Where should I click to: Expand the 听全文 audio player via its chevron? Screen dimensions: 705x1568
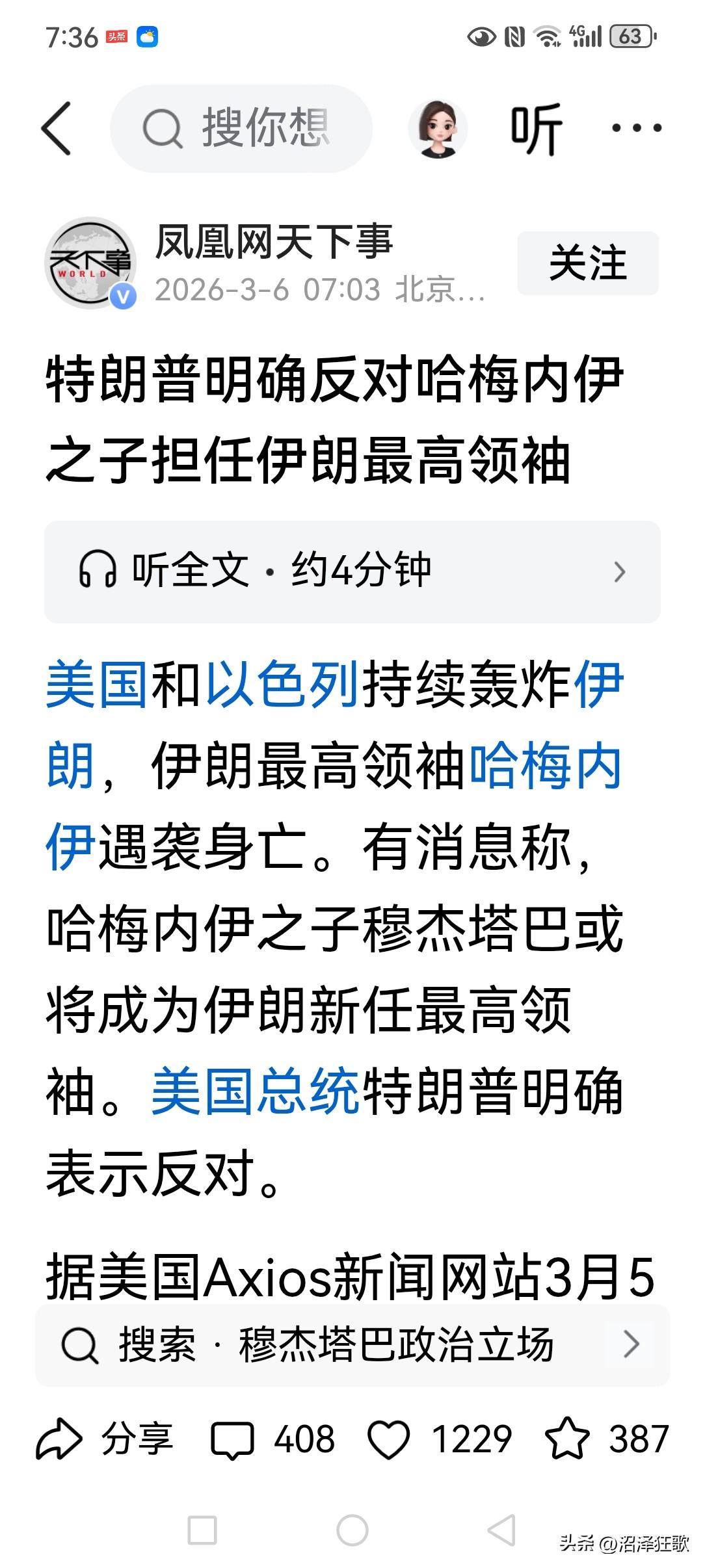point(622,571)
